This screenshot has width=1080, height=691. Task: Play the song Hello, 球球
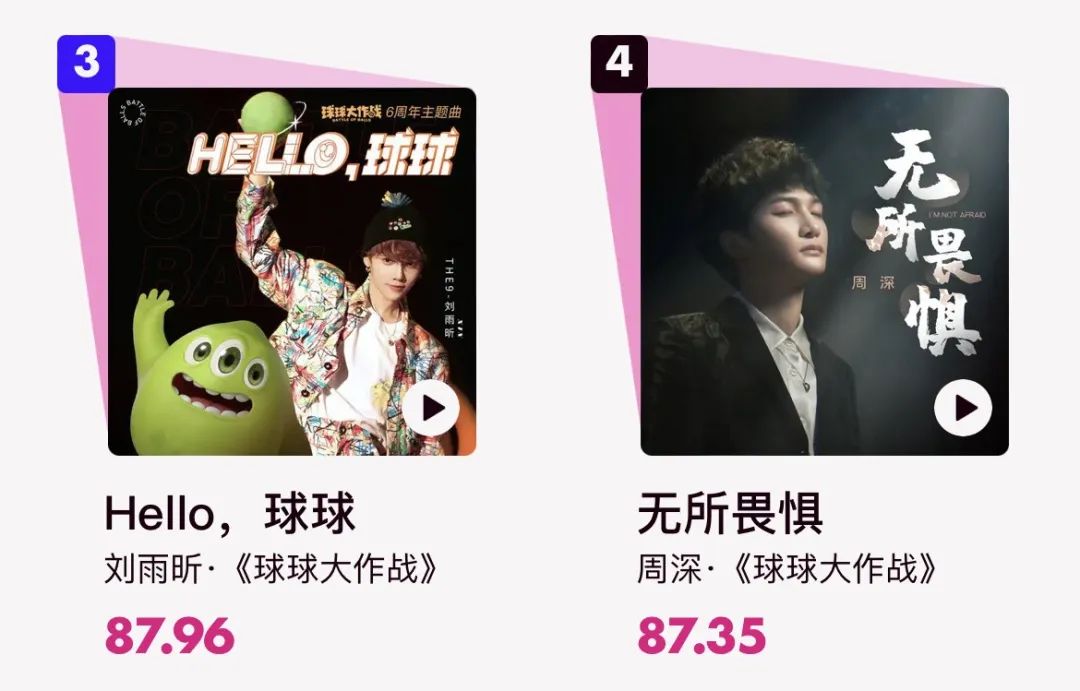[x=431, y=408]
